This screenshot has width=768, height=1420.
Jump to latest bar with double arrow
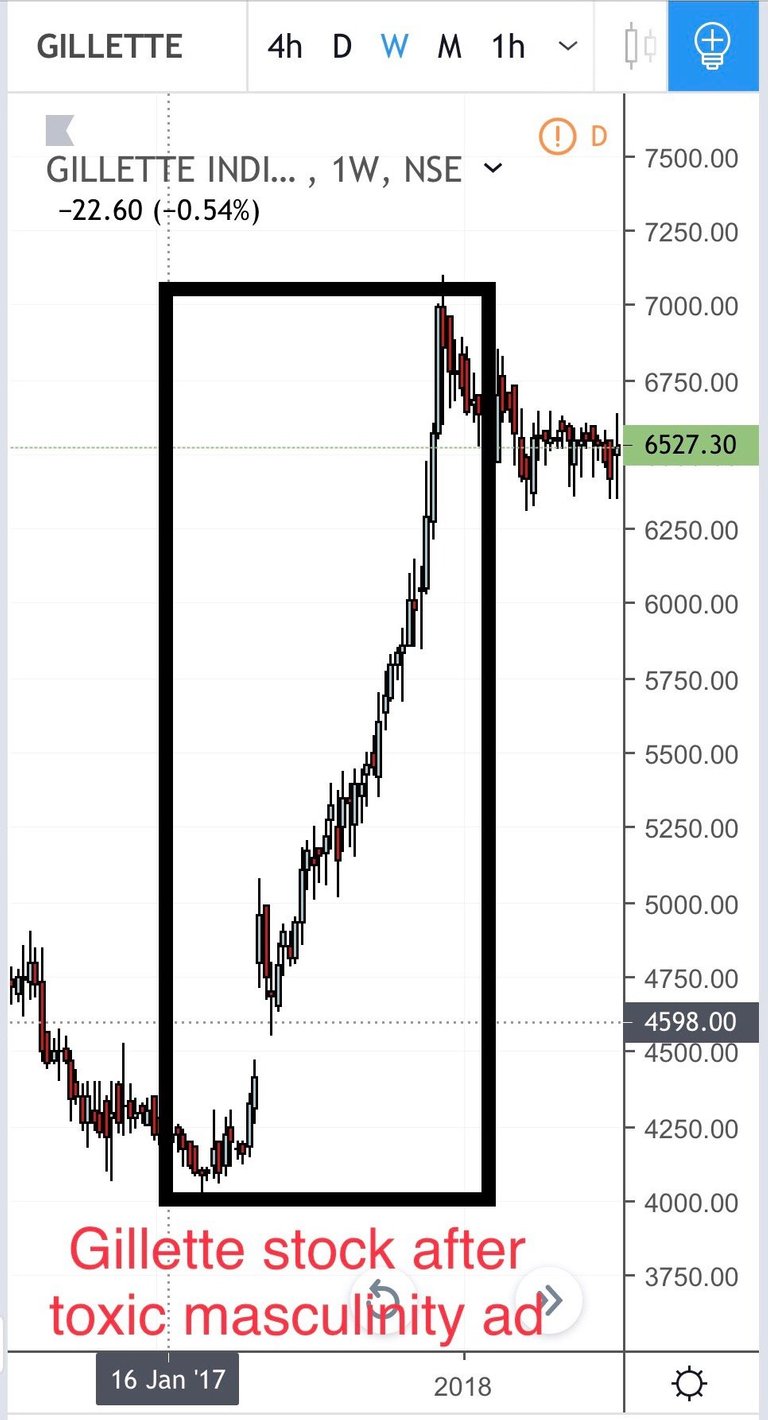click(552, 1299)
